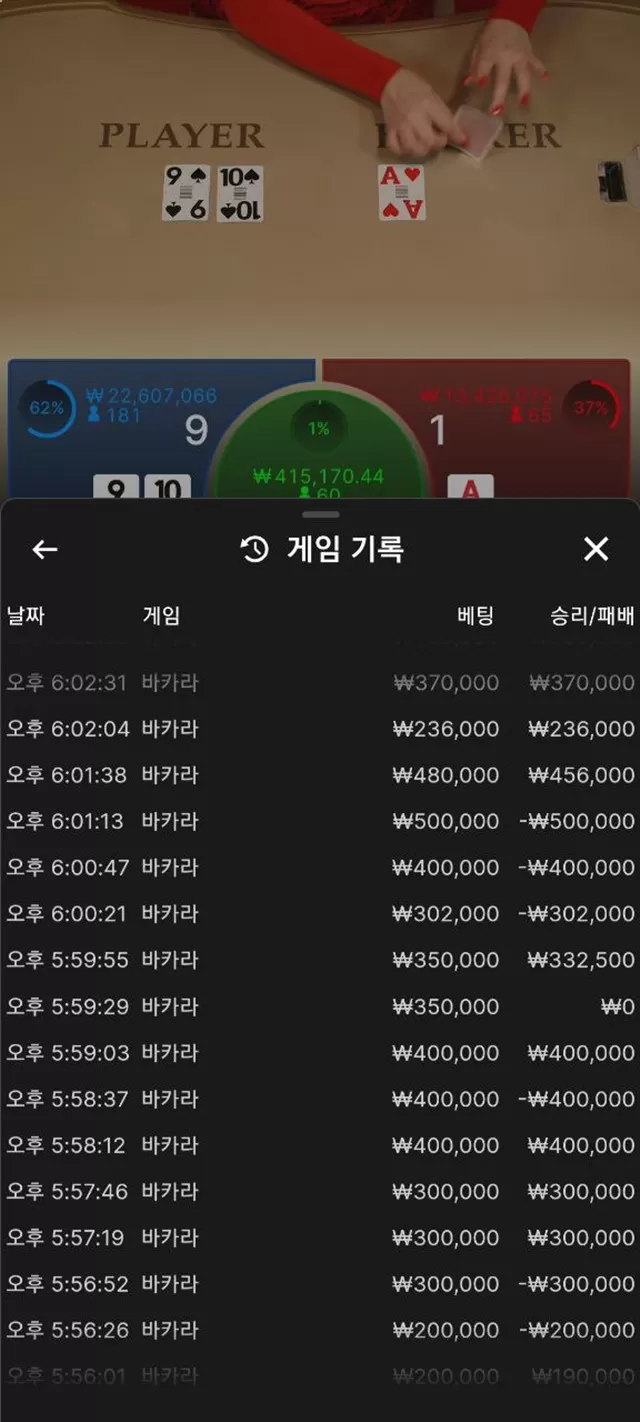Open the 오후 5:59:29 바카라 record
This screenshot has width=640, height=1422.
point(320,1006)
